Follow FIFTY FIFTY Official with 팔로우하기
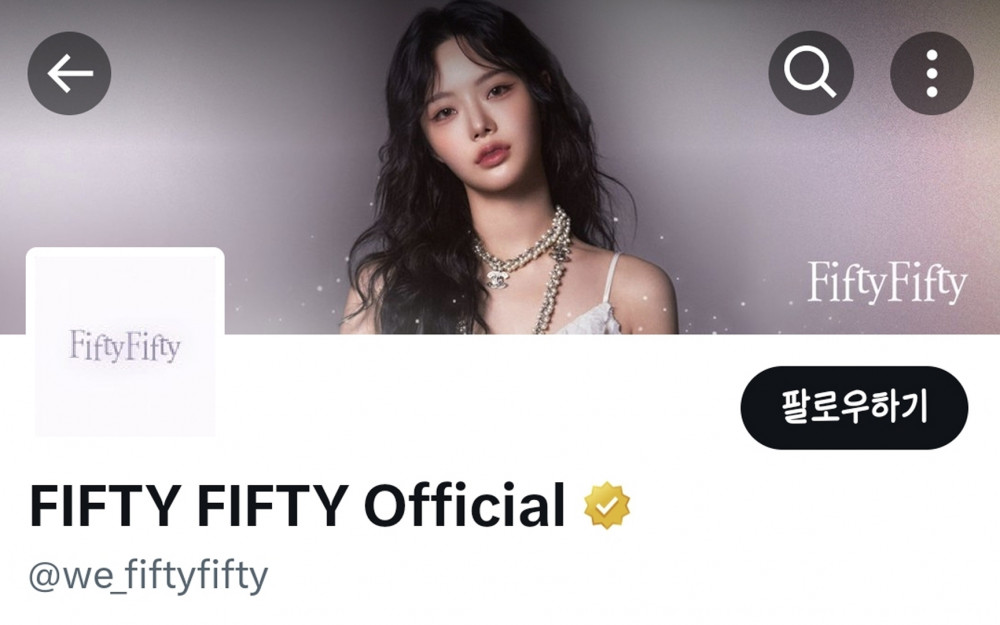Screen dimensions: 1000x625 (x=853, y=408)
